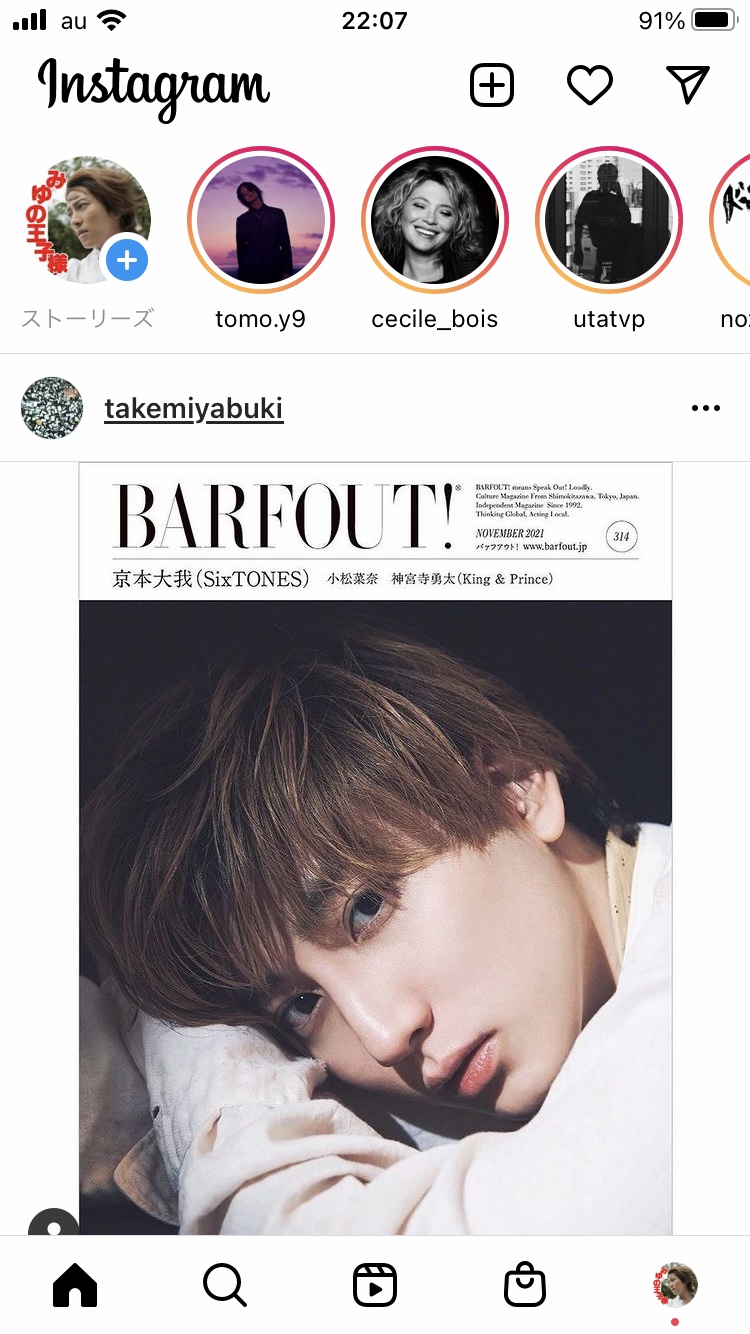Switch to the Shop tab

pyautogui.click(x=525, y=1285)
